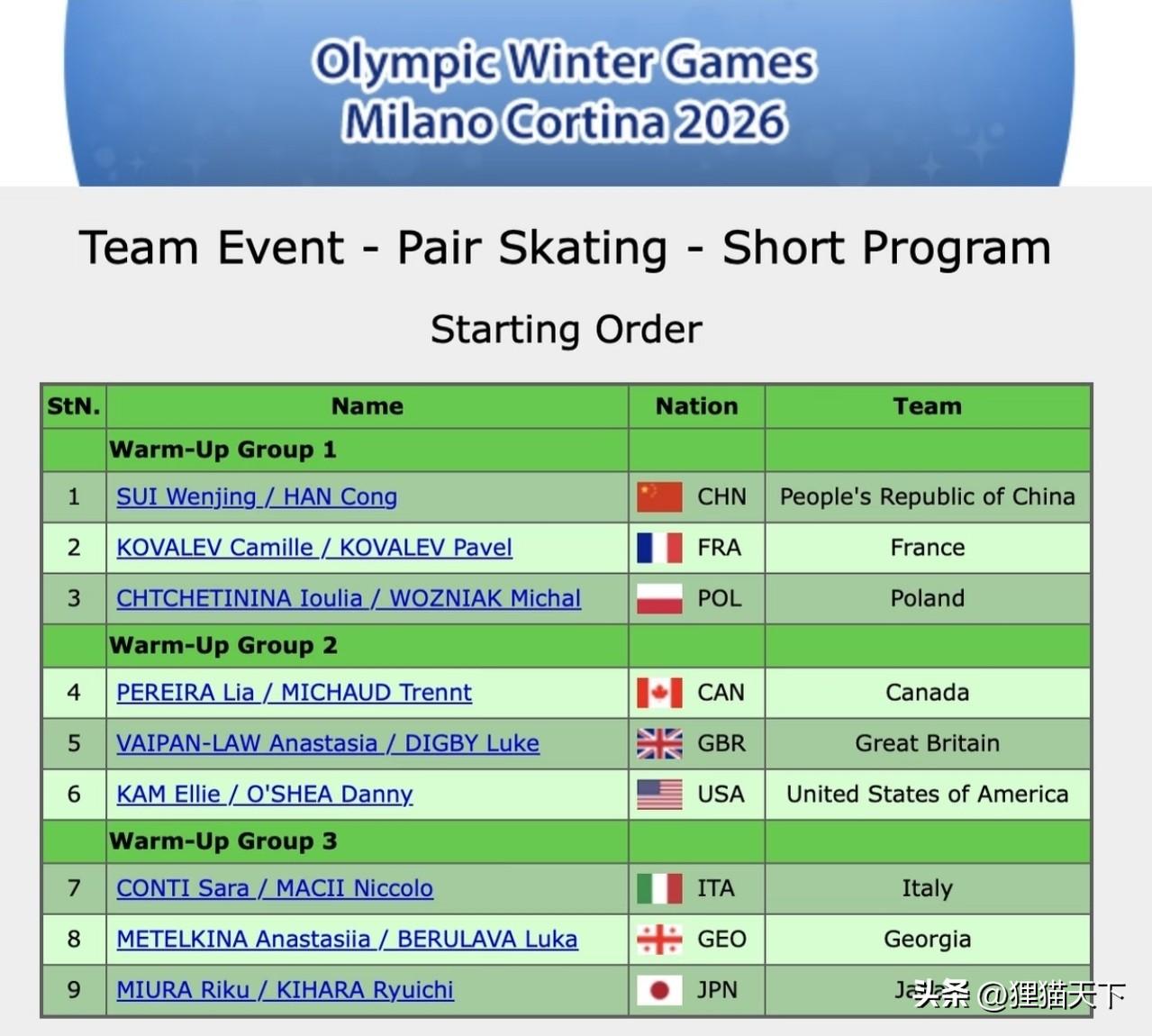Open MIURA Riku / KIHARA Ryuichi link
Screen dimensions: 1152x1036
[x=285, y=990]
